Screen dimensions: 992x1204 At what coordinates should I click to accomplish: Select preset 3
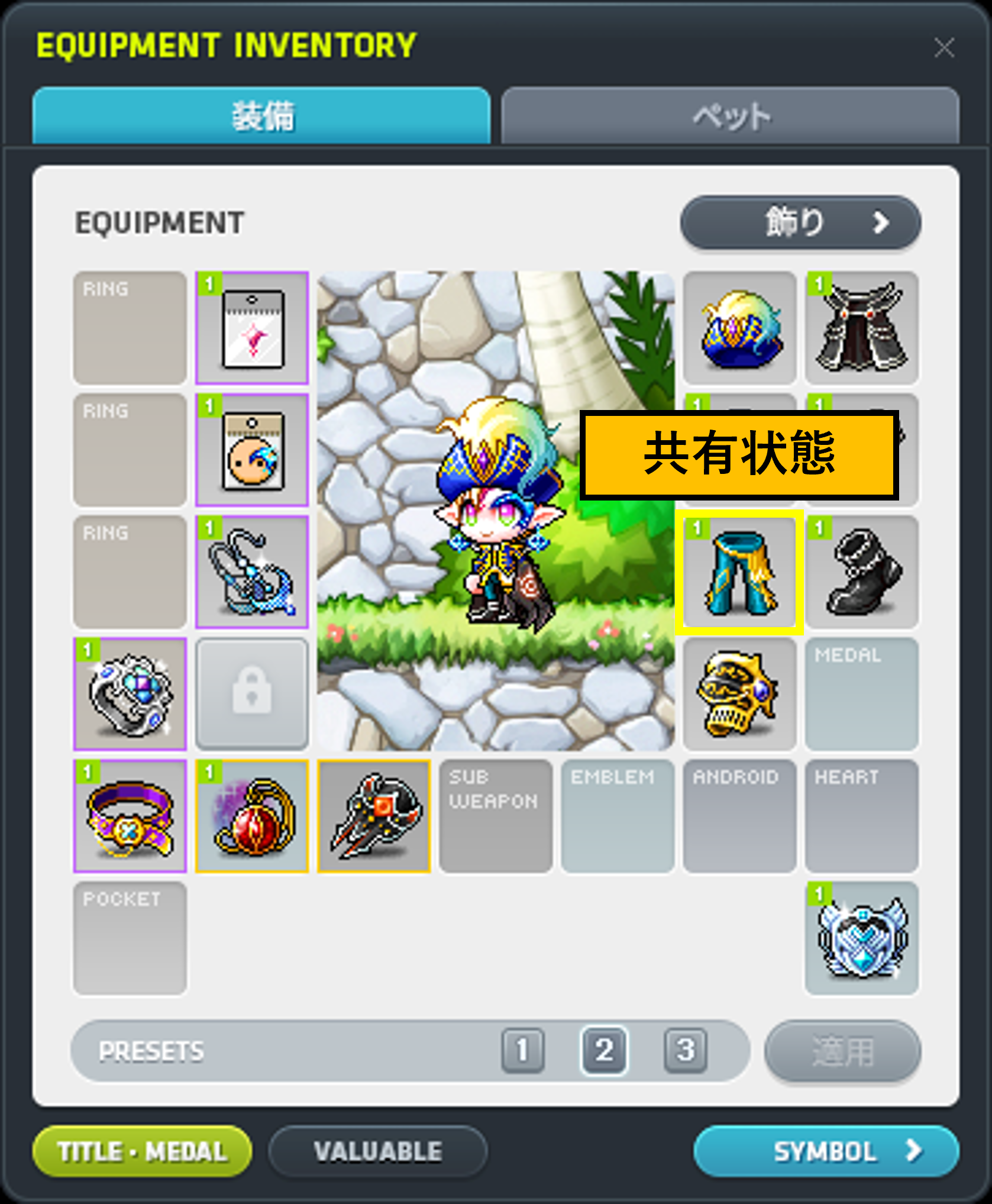[685, 1050]
